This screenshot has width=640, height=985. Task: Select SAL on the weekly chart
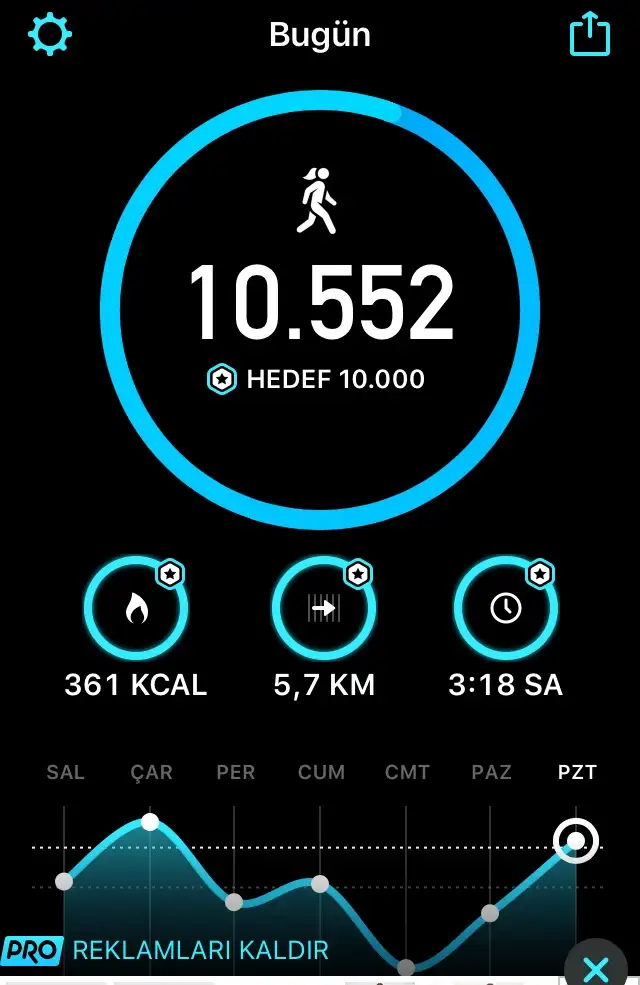[x=65, y=772]
